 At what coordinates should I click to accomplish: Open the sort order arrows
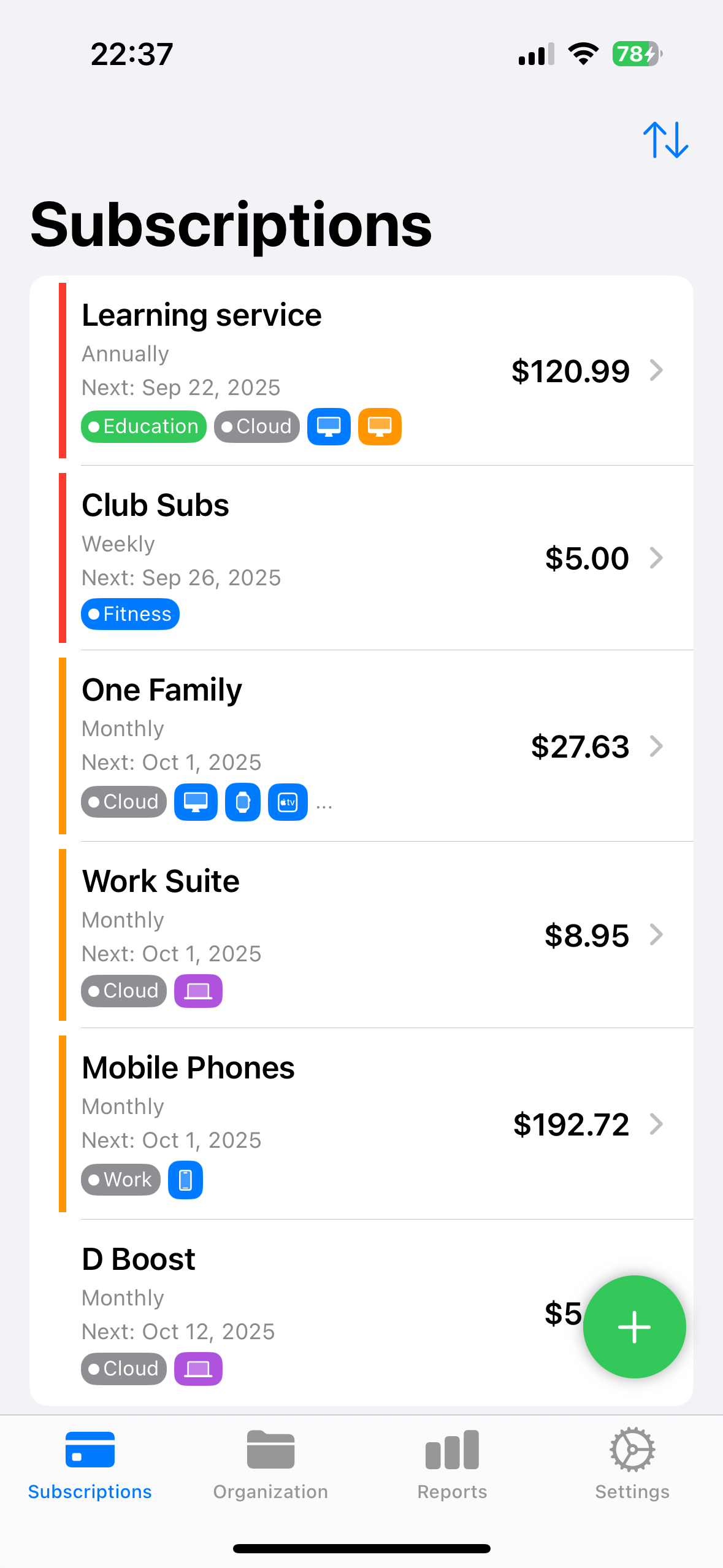click(665, 140)
